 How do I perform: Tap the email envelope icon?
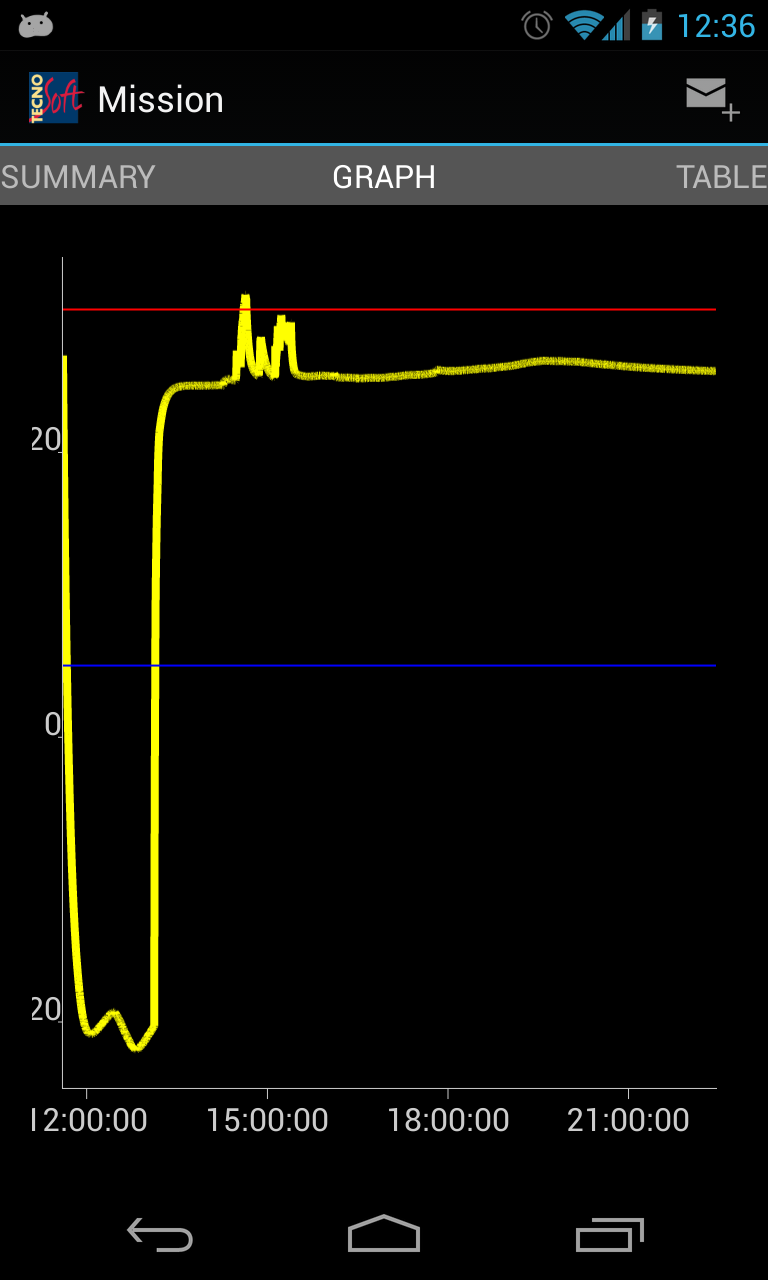pyautogui.click(x=712, y=99)
